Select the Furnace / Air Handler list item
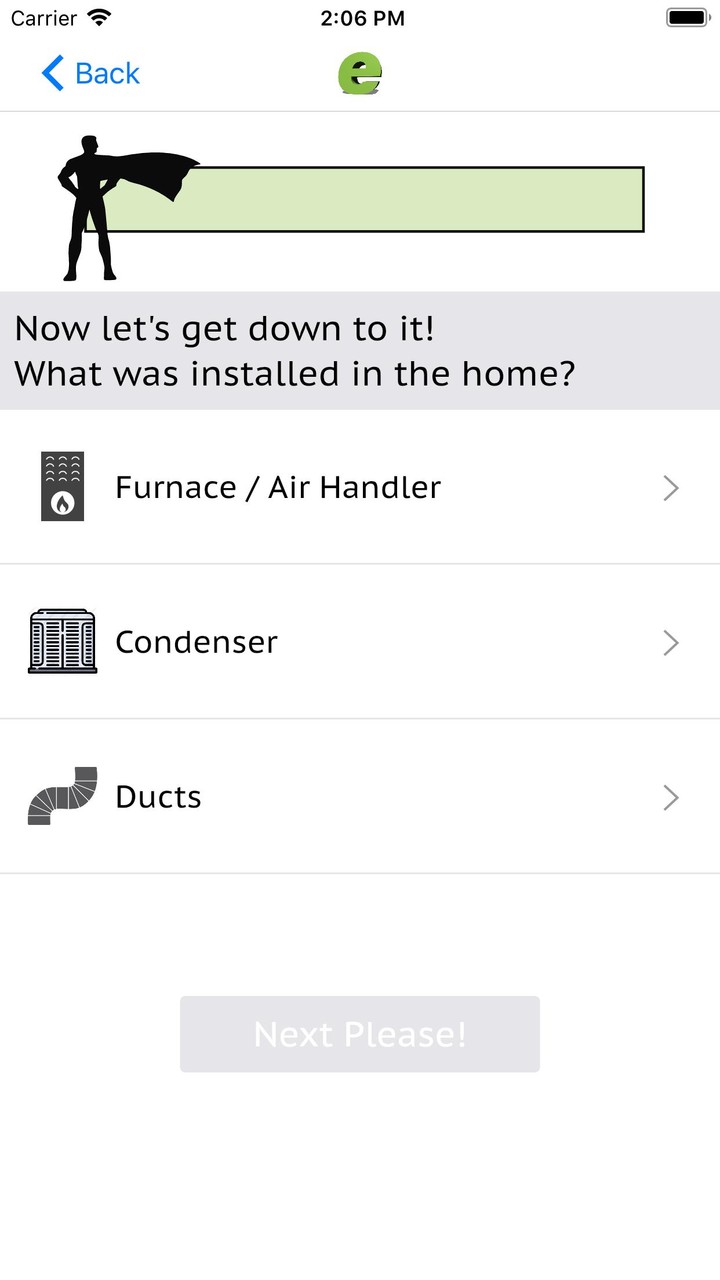This screenshot has width=720, height=1280. click(x=277, y=487)
